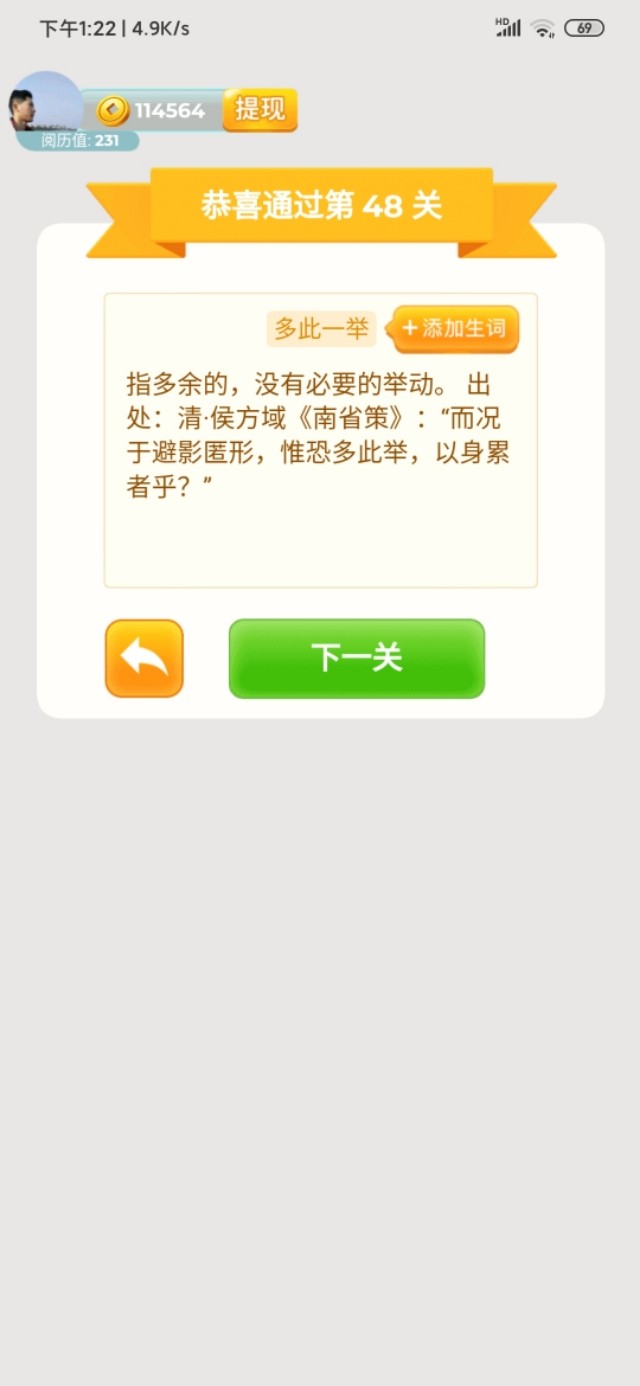Tap the 提现 withdraw button
The width and height of the screenshot is (640, 1386).
click(x=260, y=110)
